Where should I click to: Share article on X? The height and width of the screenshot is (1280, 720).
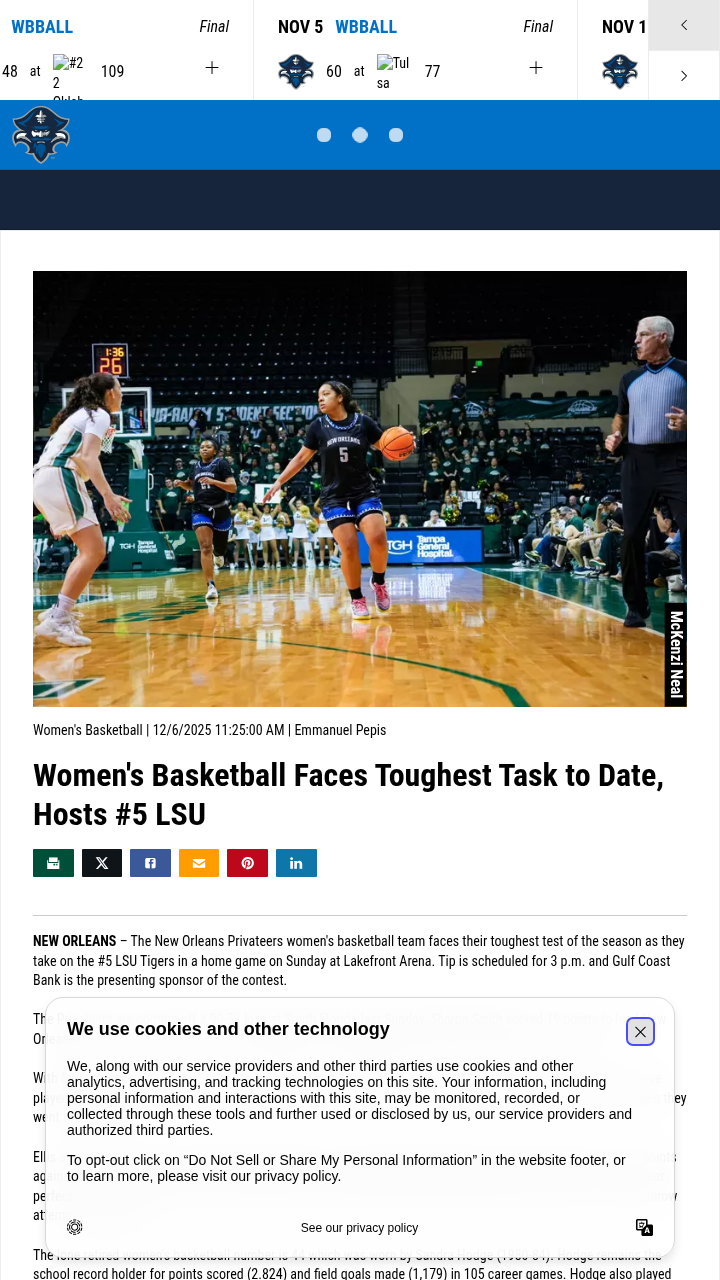pos(102,863)
